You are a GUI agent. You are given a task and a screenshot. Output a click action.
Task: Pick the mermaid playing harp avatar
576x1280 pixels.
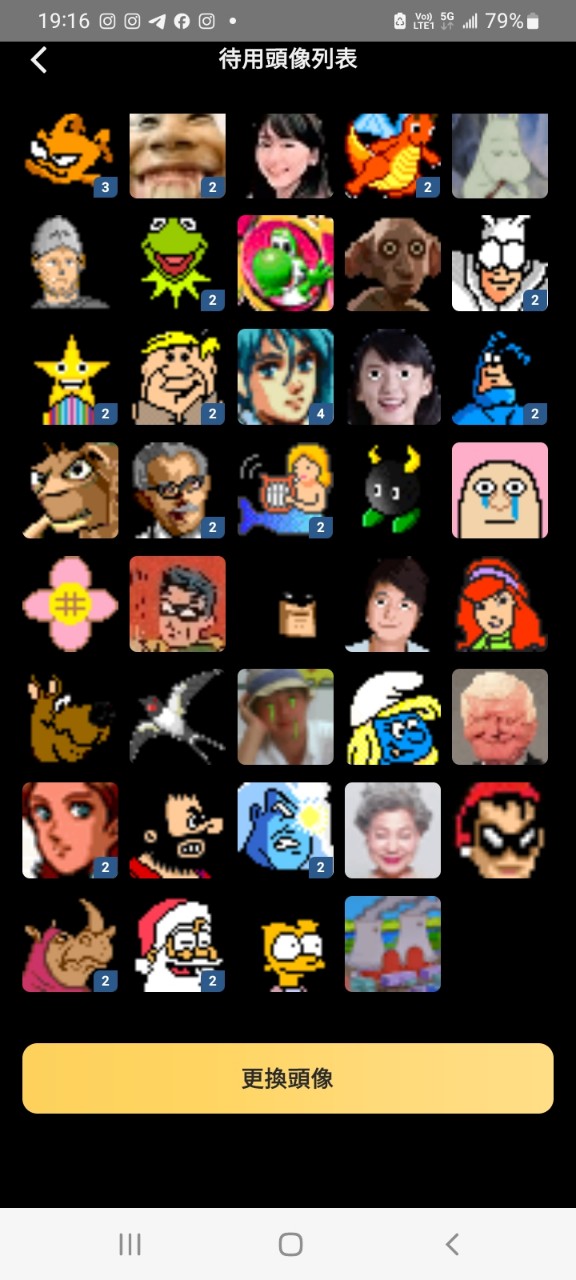coord(285,490)
